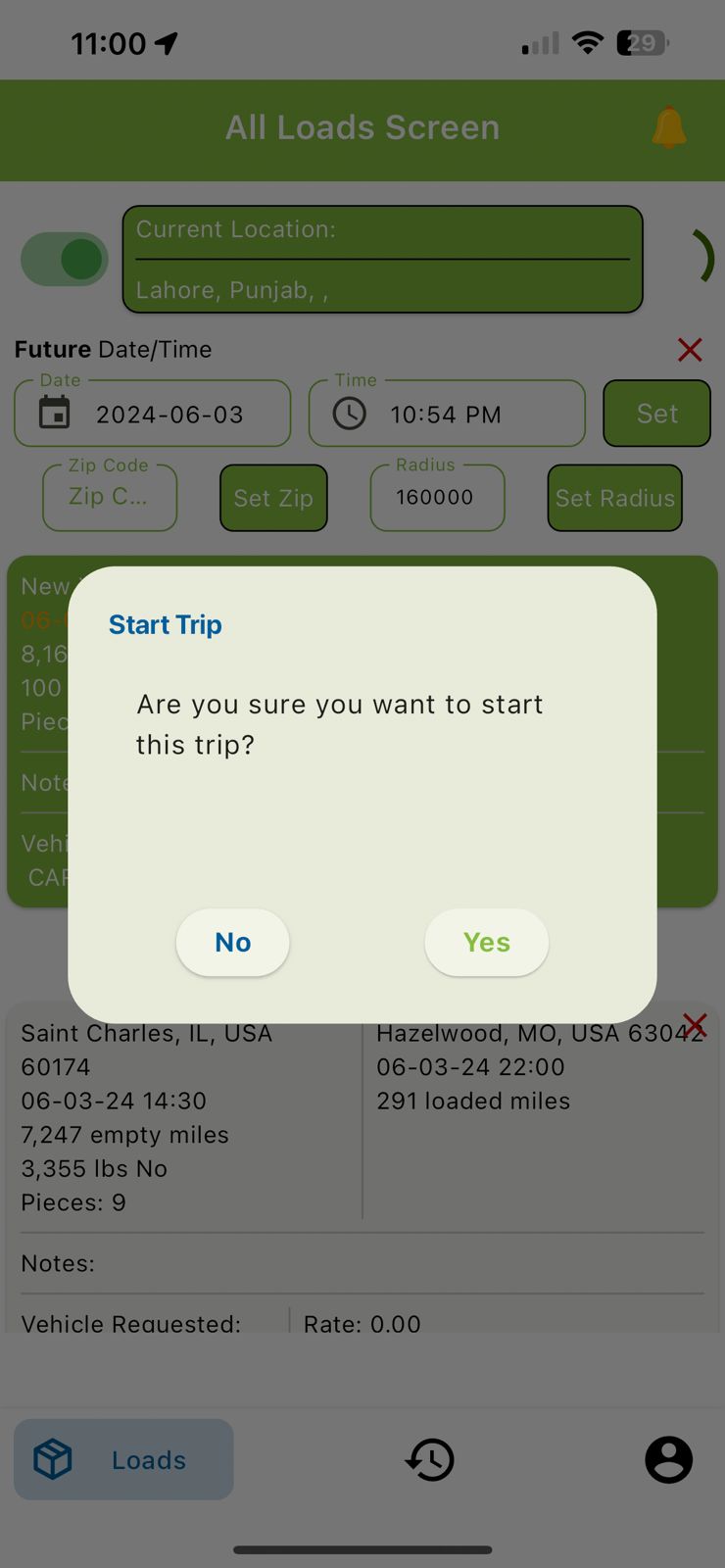Apply the Set Radius button
725x1568 pixels.
click(614, 498)
